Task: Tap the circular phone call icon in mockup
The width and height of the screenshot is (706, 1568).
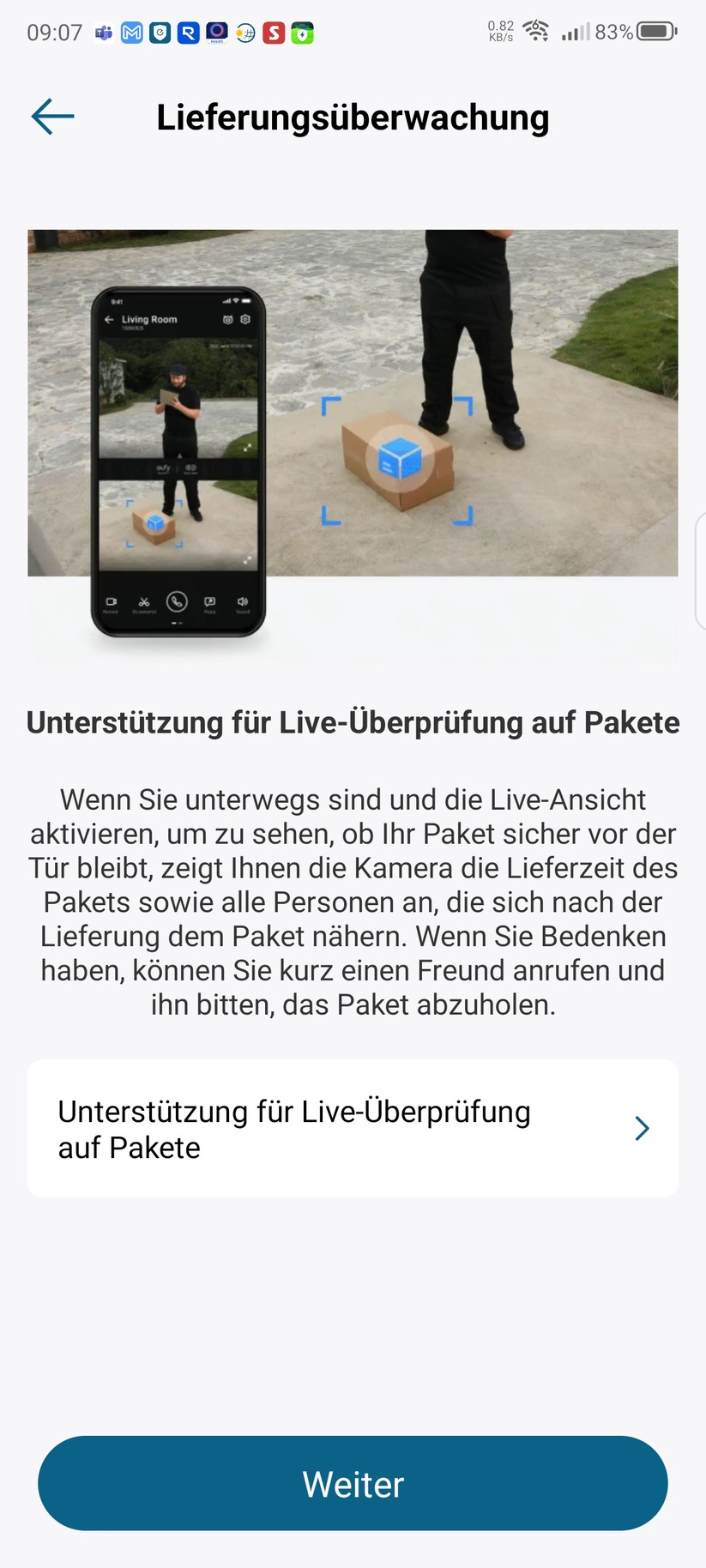Action: (x=178, y=600)
